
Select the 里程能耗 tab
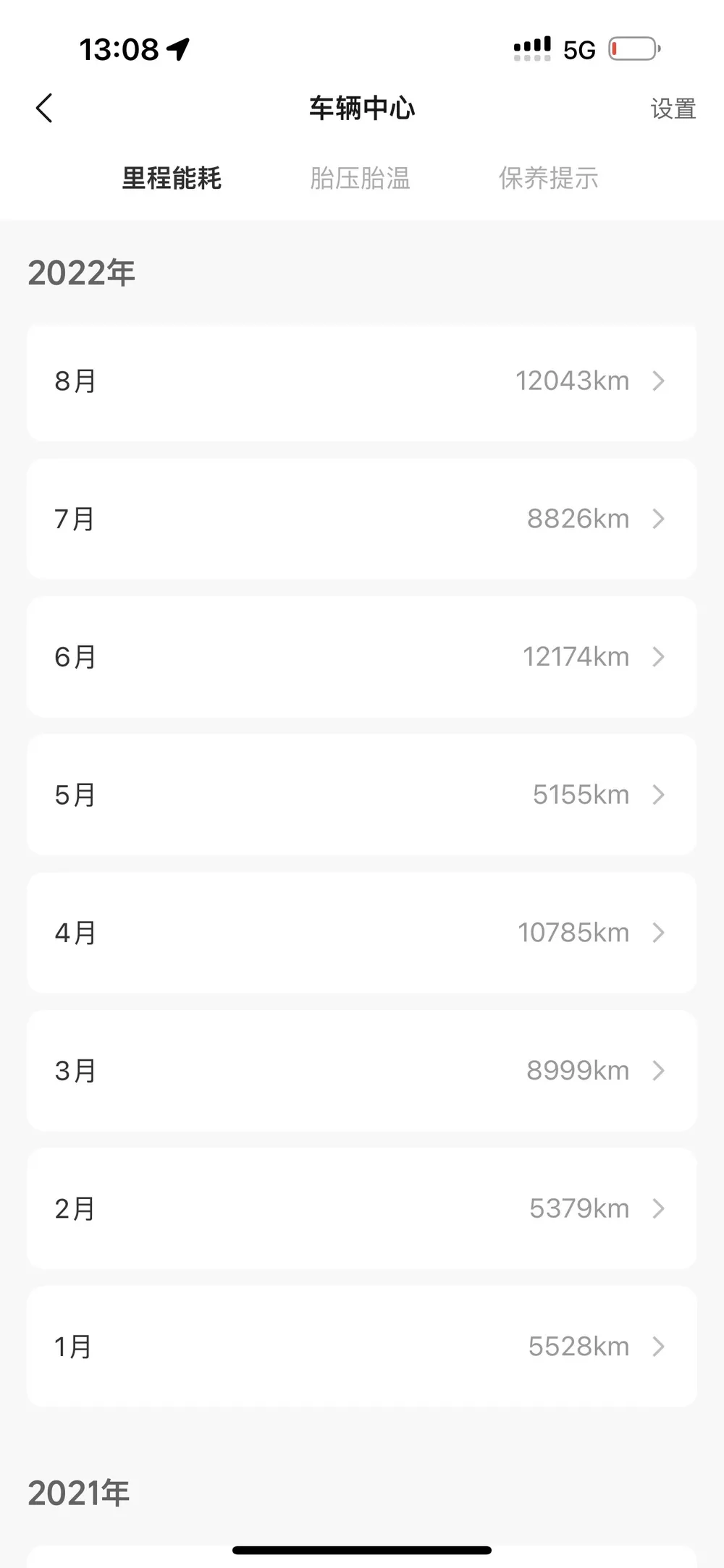pyautogui.click(x=172, y=178)
